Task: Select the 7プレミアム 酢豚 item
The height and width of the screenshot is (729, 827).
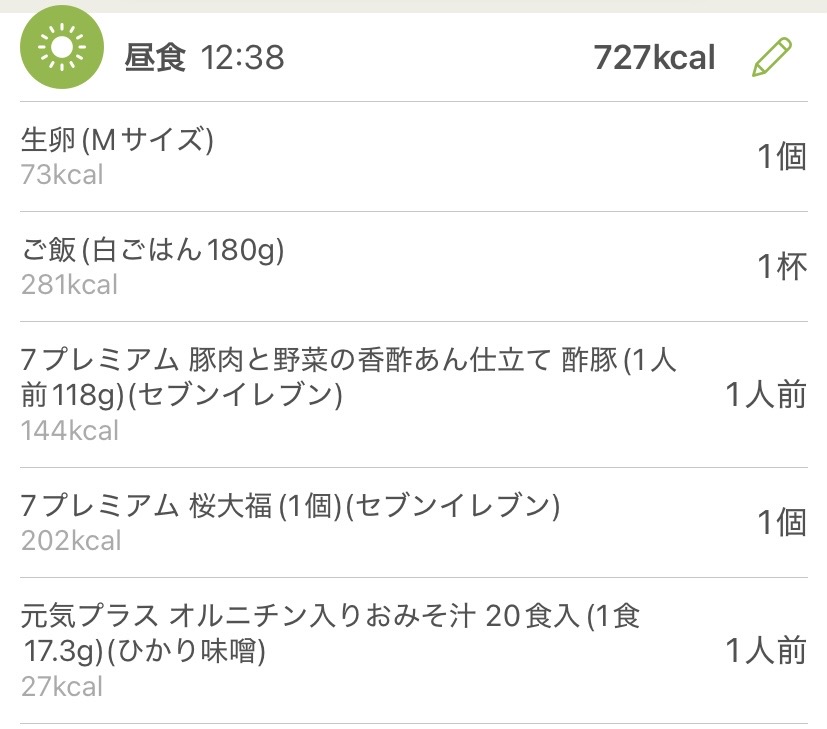Action: 413,395
